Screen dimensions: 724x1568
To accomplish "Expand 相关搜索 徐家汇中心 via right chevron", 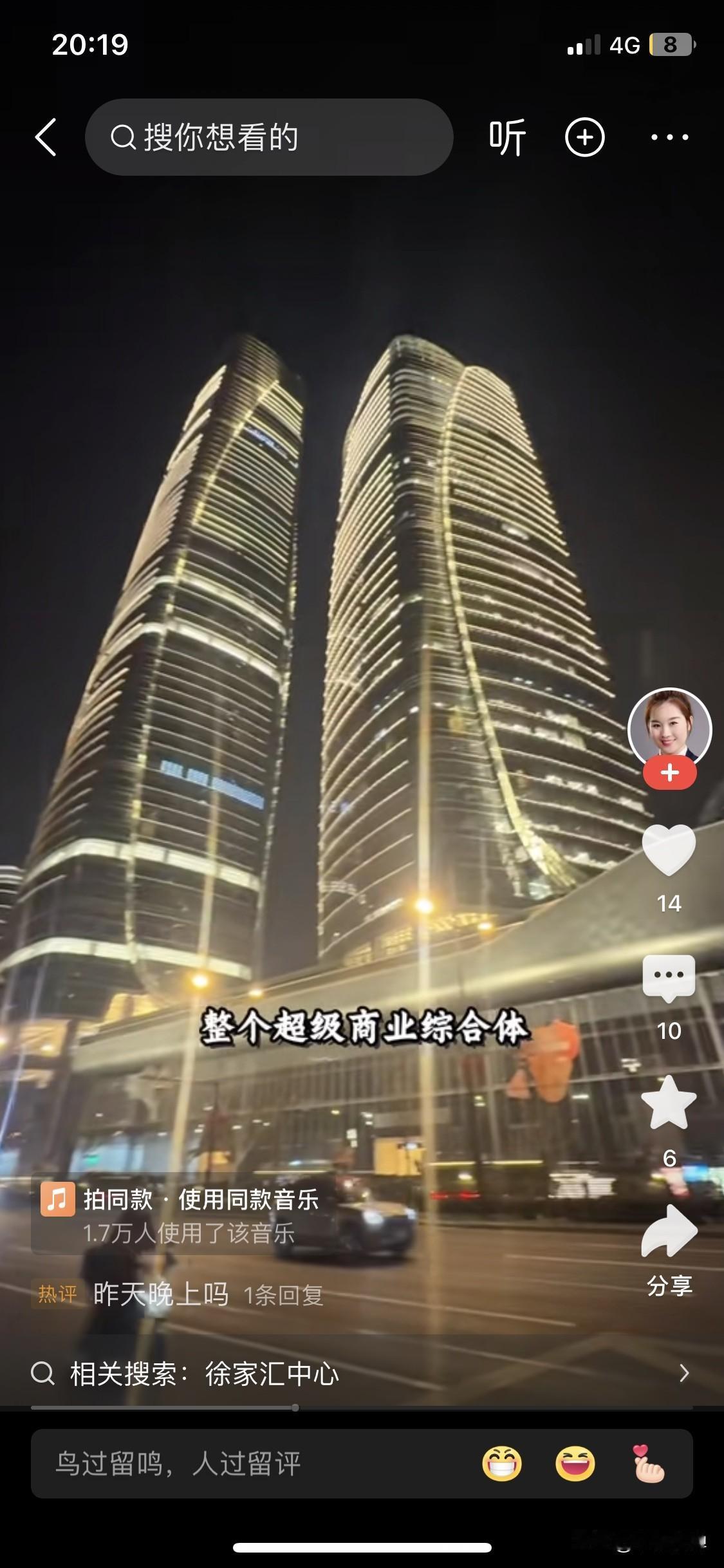I will pos(684,1374).
